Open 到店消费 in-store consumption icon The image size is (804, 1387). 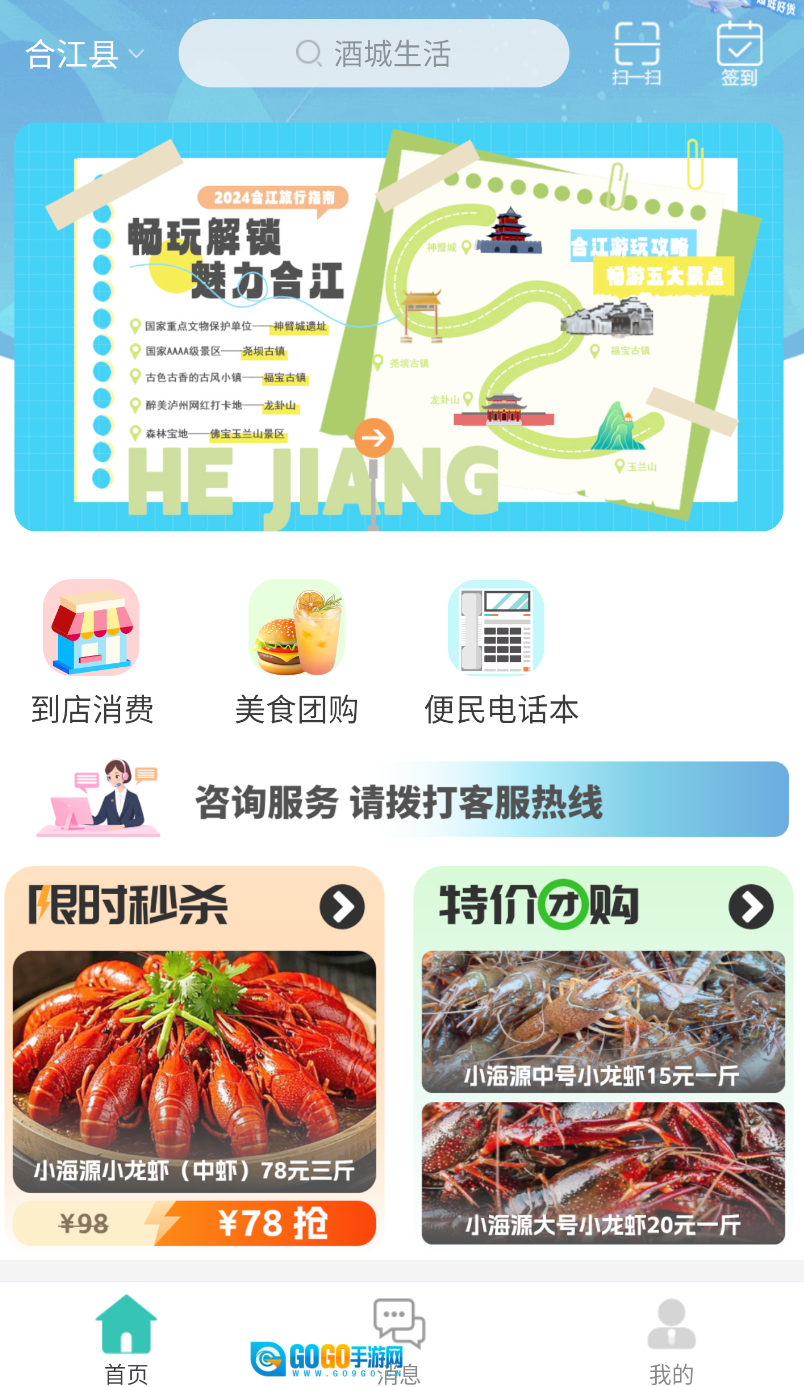coord(91,627)
